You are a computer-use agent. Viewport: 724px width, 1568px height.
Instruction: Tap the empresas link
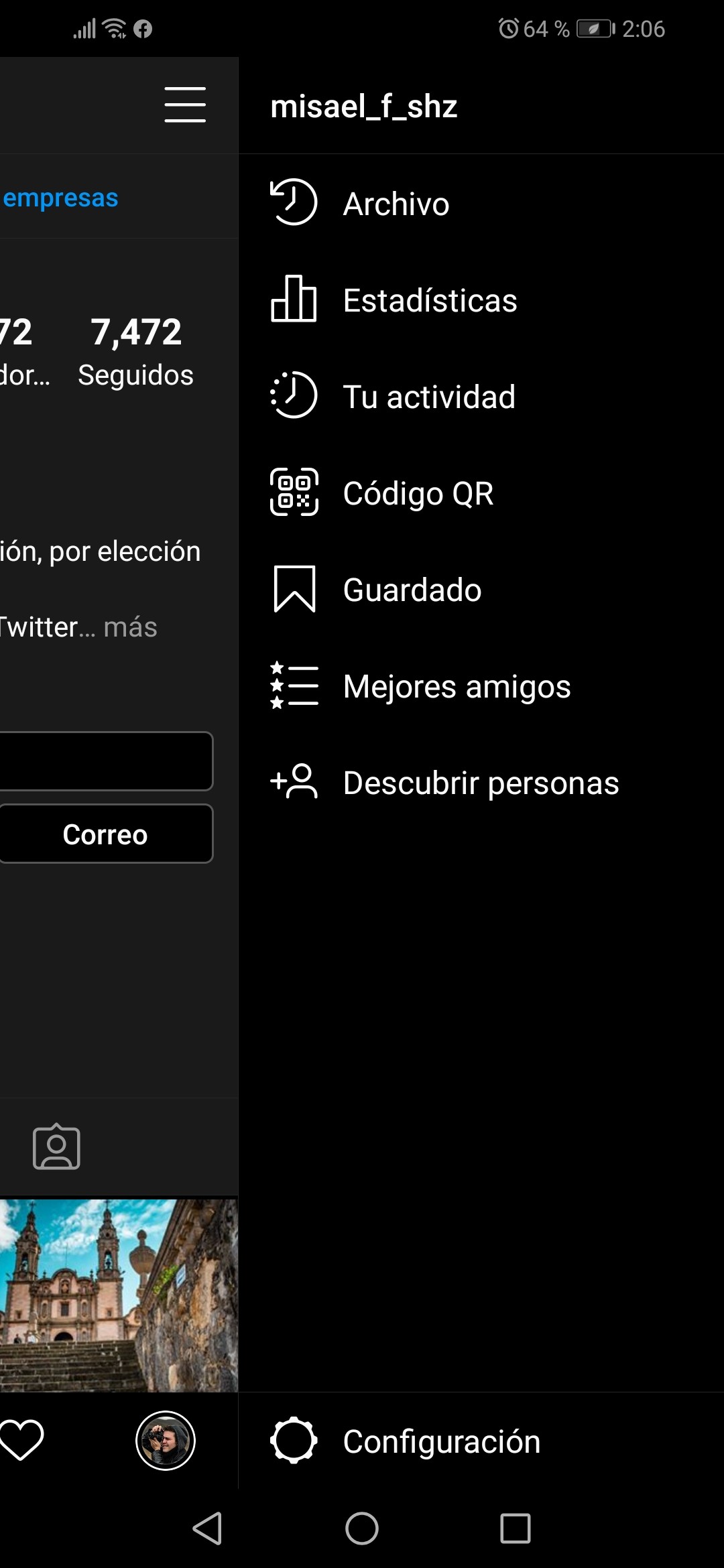(x=60, y=198)
